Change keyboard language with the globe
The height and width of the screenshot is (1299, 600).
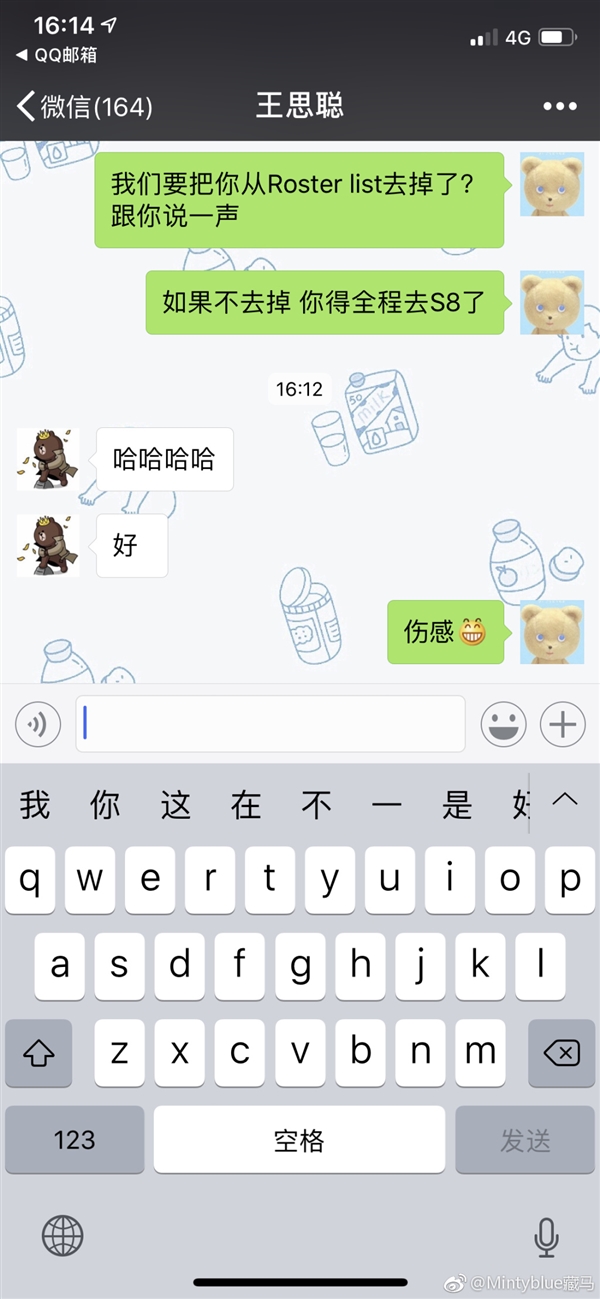point(62,1236)
